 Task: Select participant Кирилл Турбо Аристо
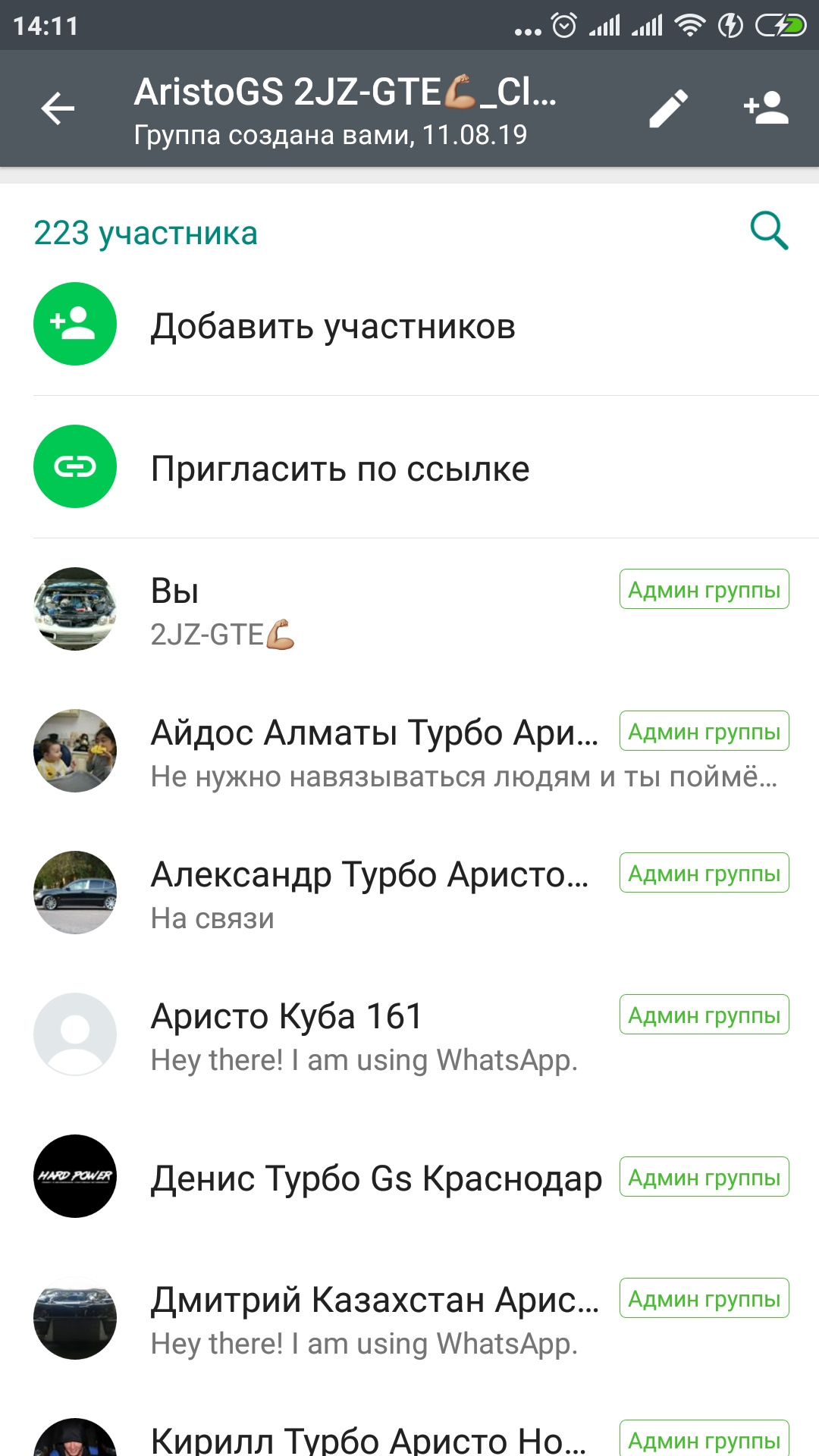(x=369, y=1439)
